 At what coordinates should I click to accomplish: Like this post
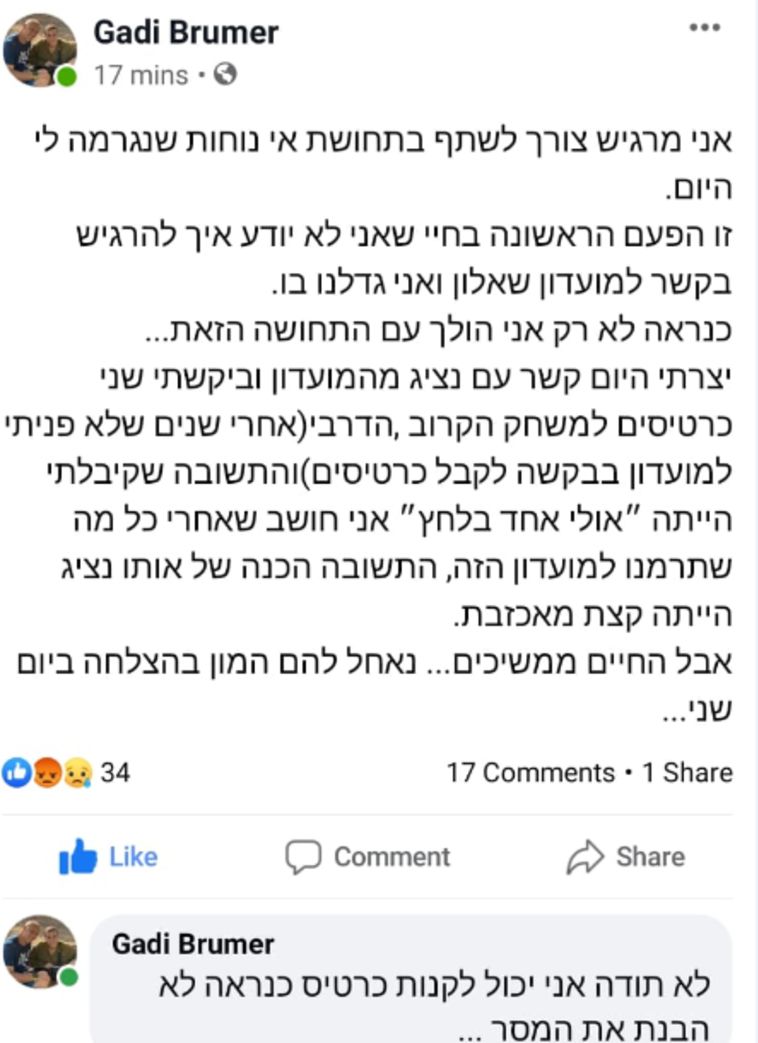108,857
